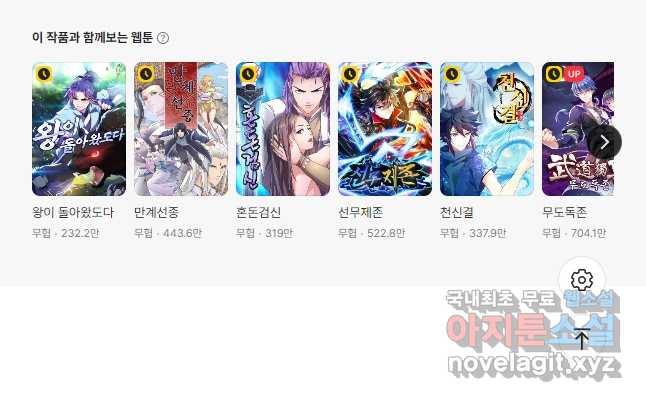Jump back to the top of the page
The width and height of the screenshot is (646, 402).
pos(582,338)
